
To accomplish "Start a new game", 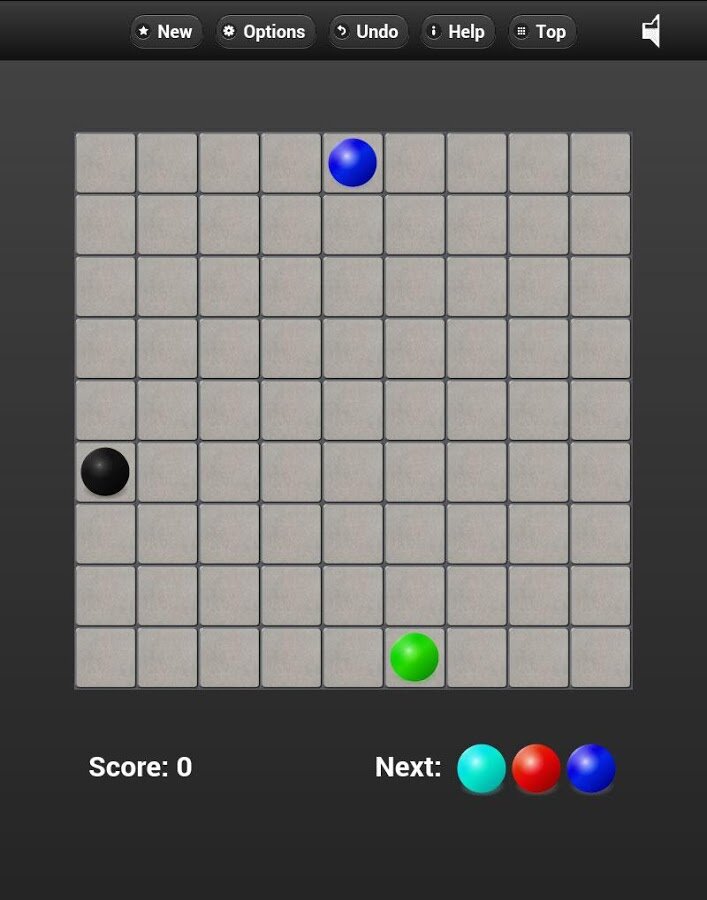I will [x=165, y=32].
